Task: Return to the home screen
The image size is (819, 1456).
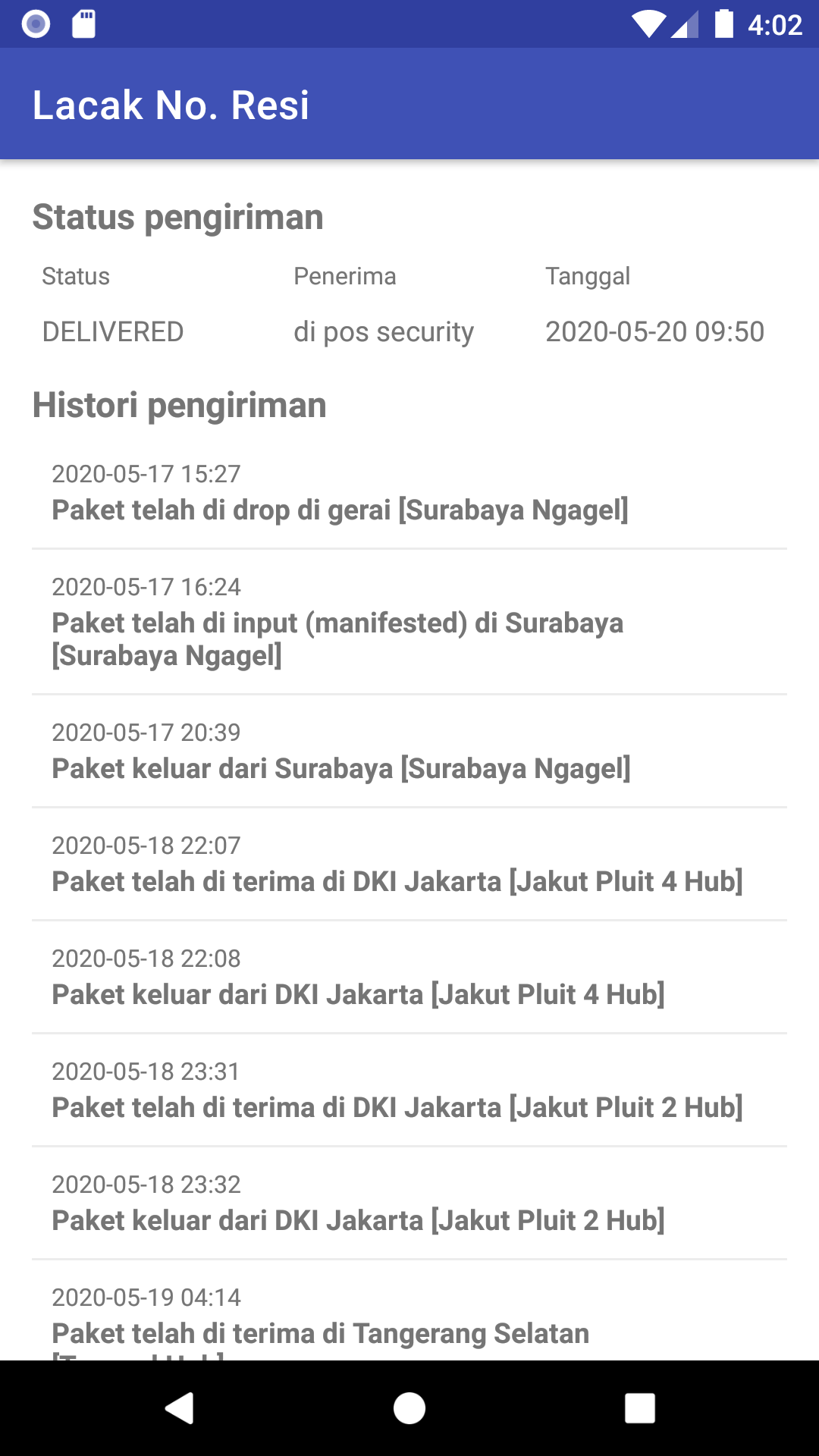Action: coord(409,1408)
